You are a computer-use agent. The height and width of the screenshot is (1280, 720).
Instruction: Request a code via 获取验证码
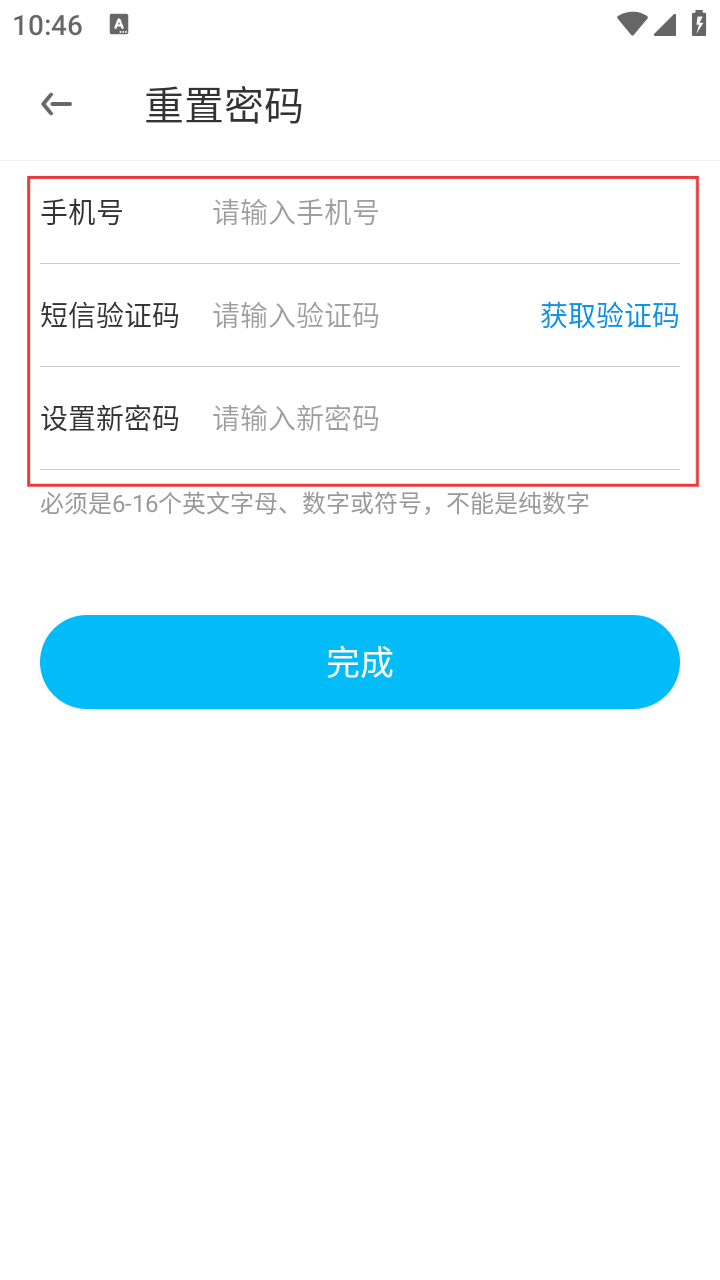tap(609, 316)
